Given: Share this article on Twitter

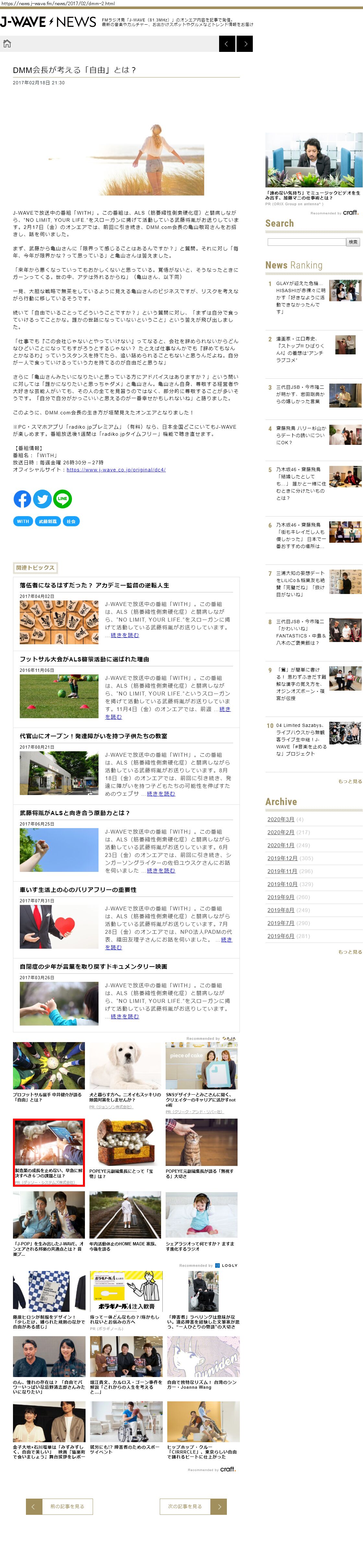Looking at the screenshot, I should tap(42, 499).
